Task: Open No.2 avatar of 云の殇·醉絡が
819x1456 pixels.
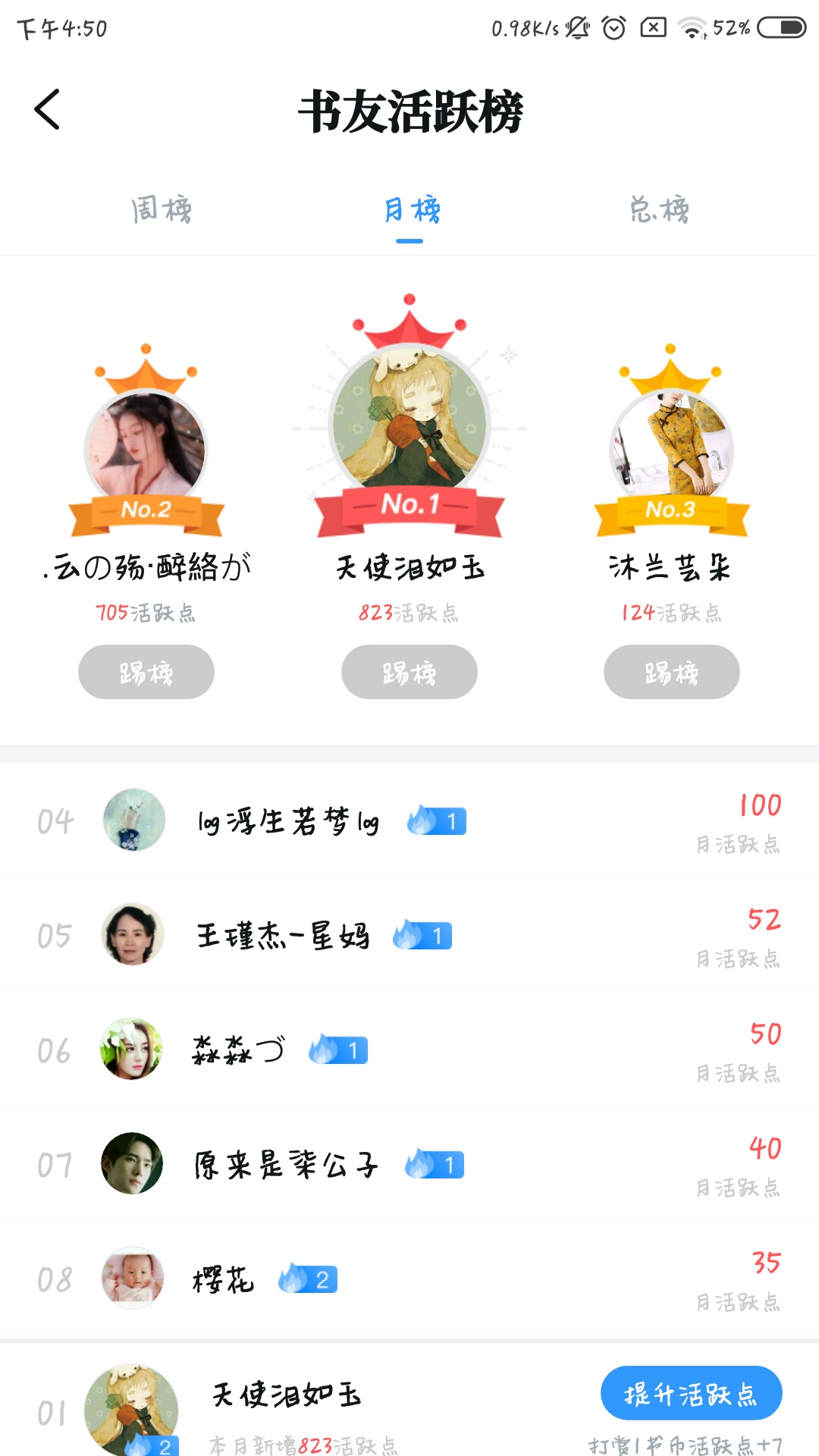Action: [x=146, y=447]
